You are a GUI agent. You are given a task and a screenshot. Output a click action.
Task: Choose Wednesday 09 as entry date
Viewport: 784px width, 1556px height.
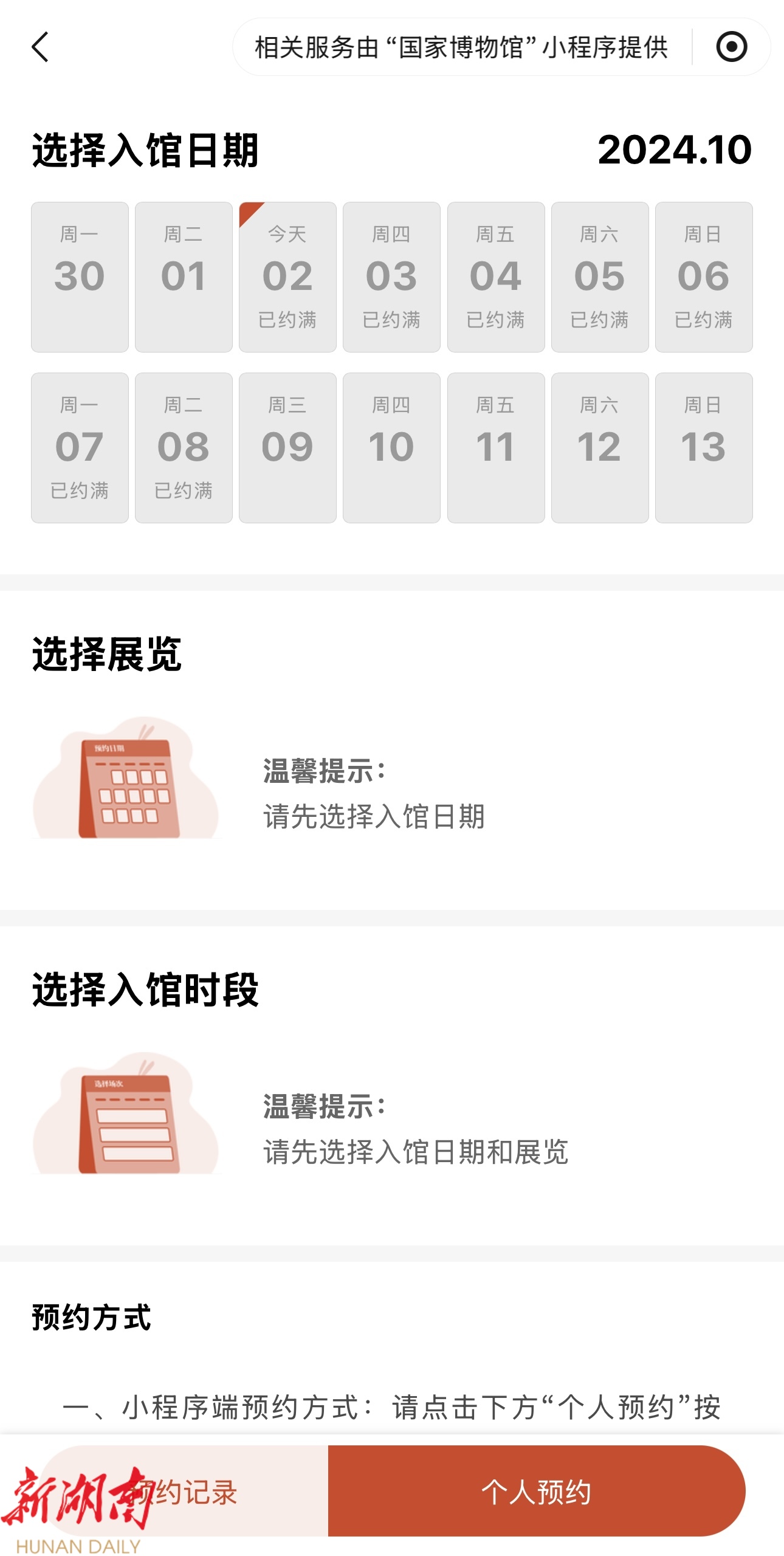(x=287, y=448)
